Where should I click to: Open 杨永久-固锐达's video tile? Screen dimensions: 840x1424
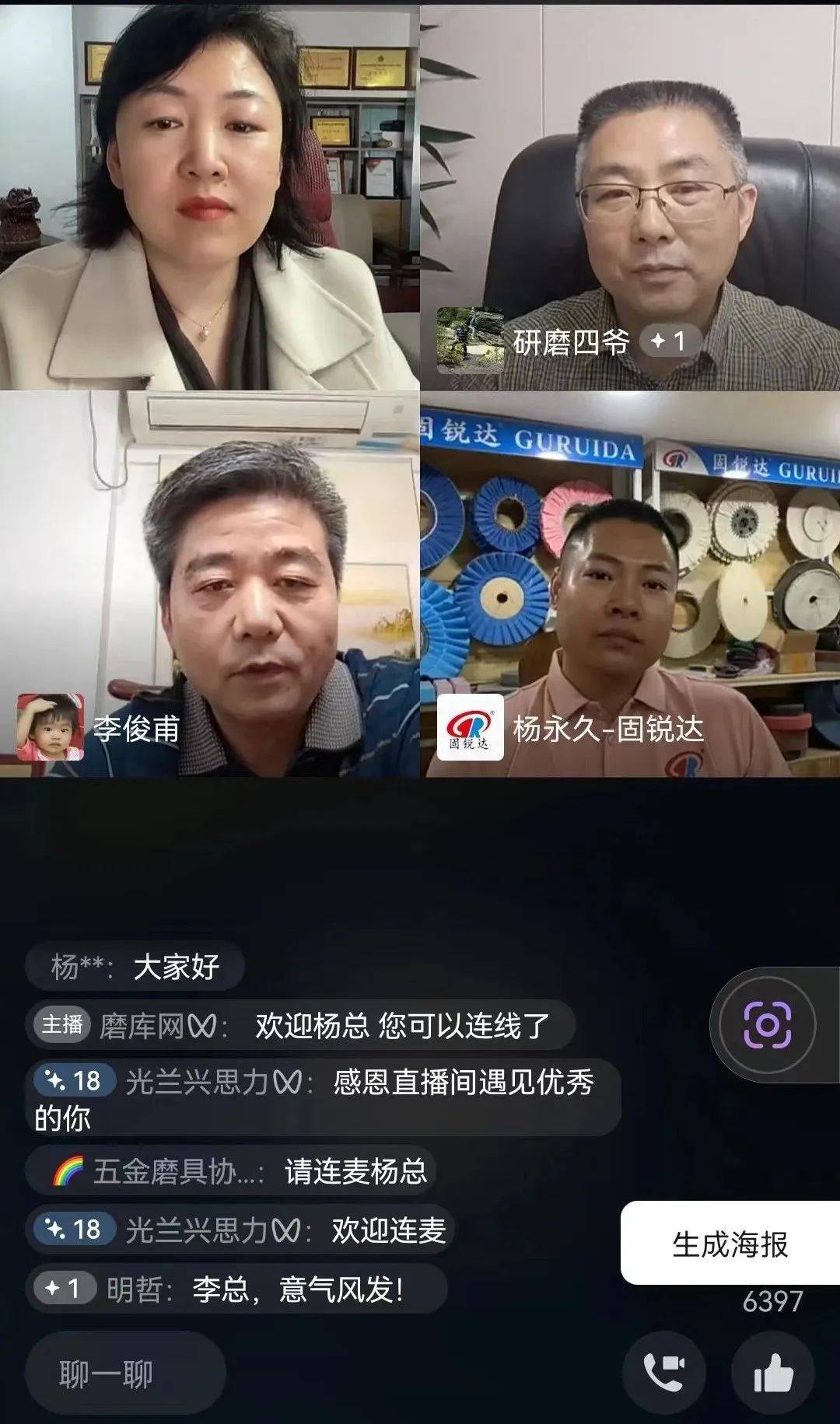(x=630, y=583)
